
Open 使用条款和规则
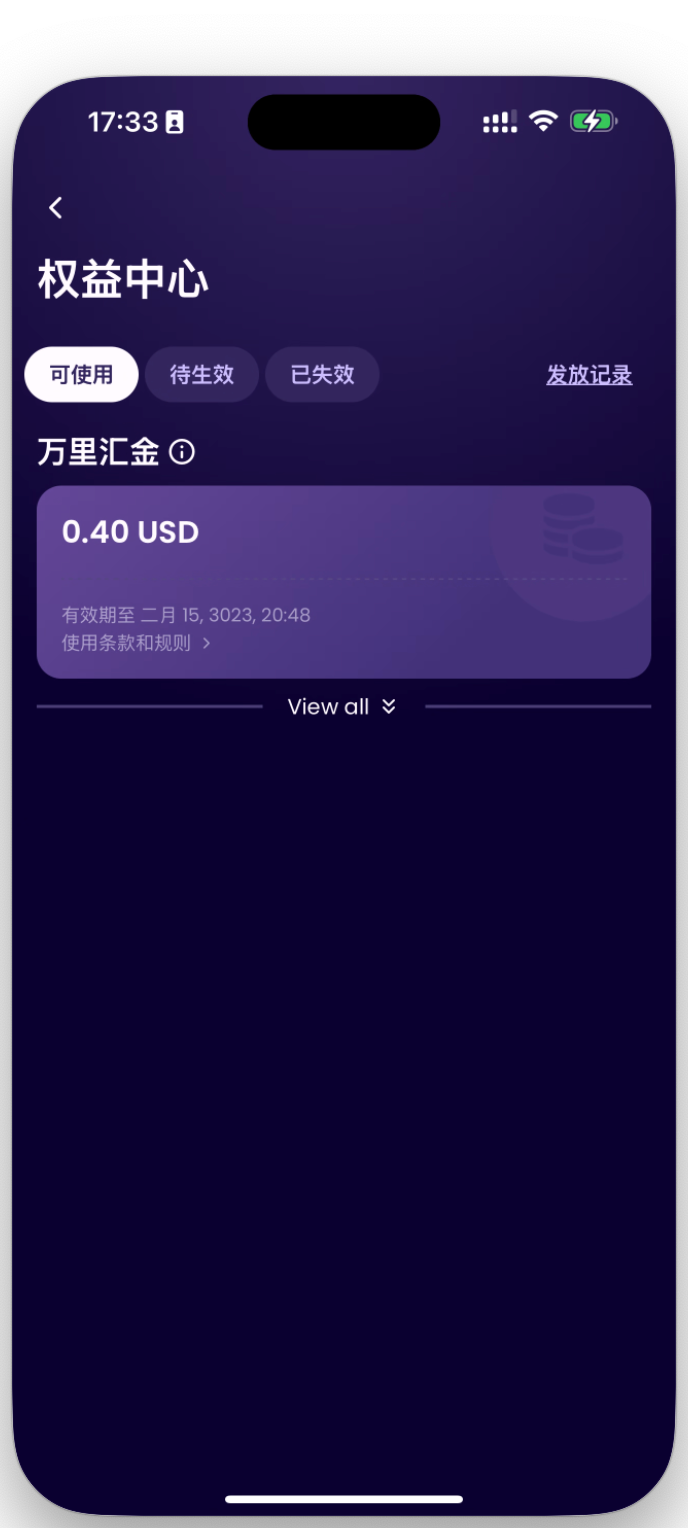point(136,643)
